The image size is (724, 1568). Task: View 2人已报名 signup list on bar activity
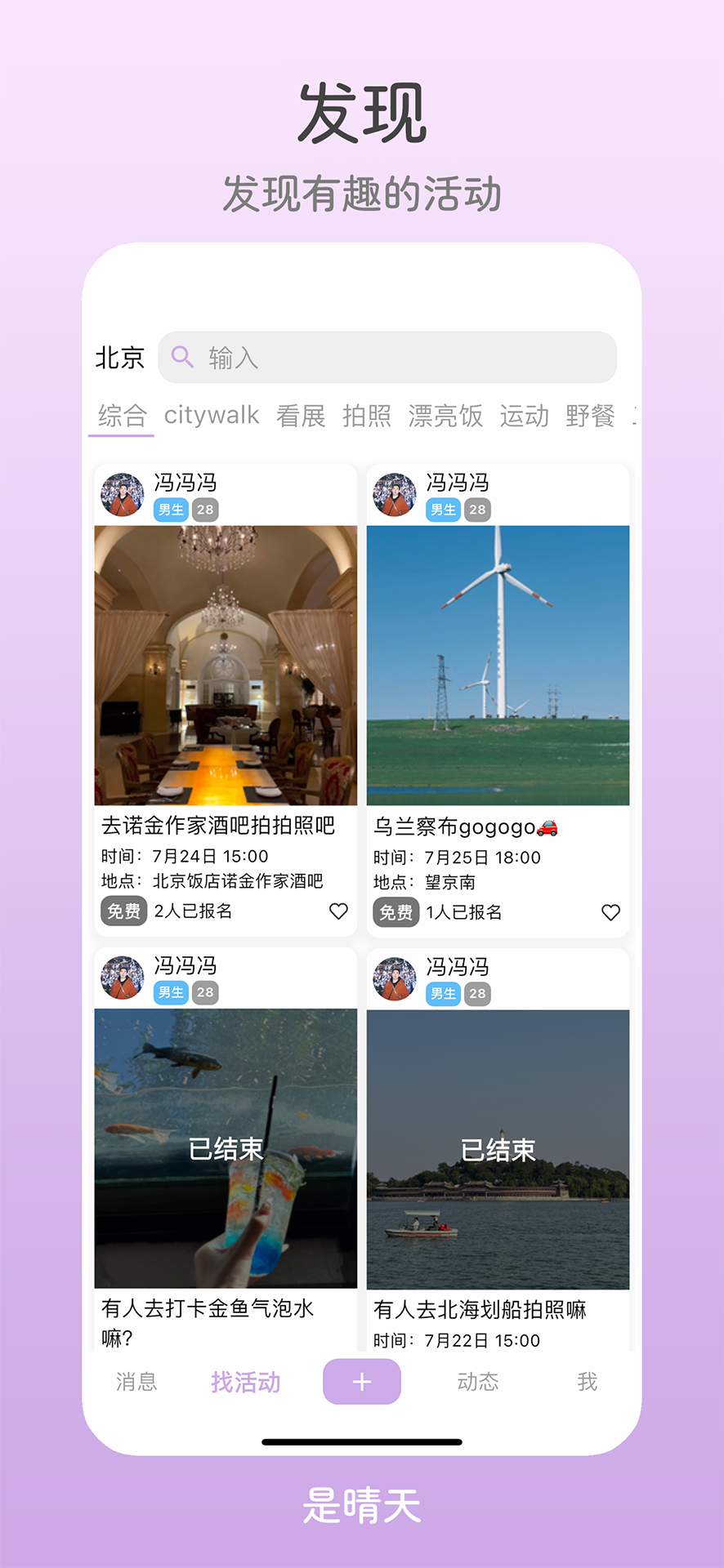pos(192,911)
